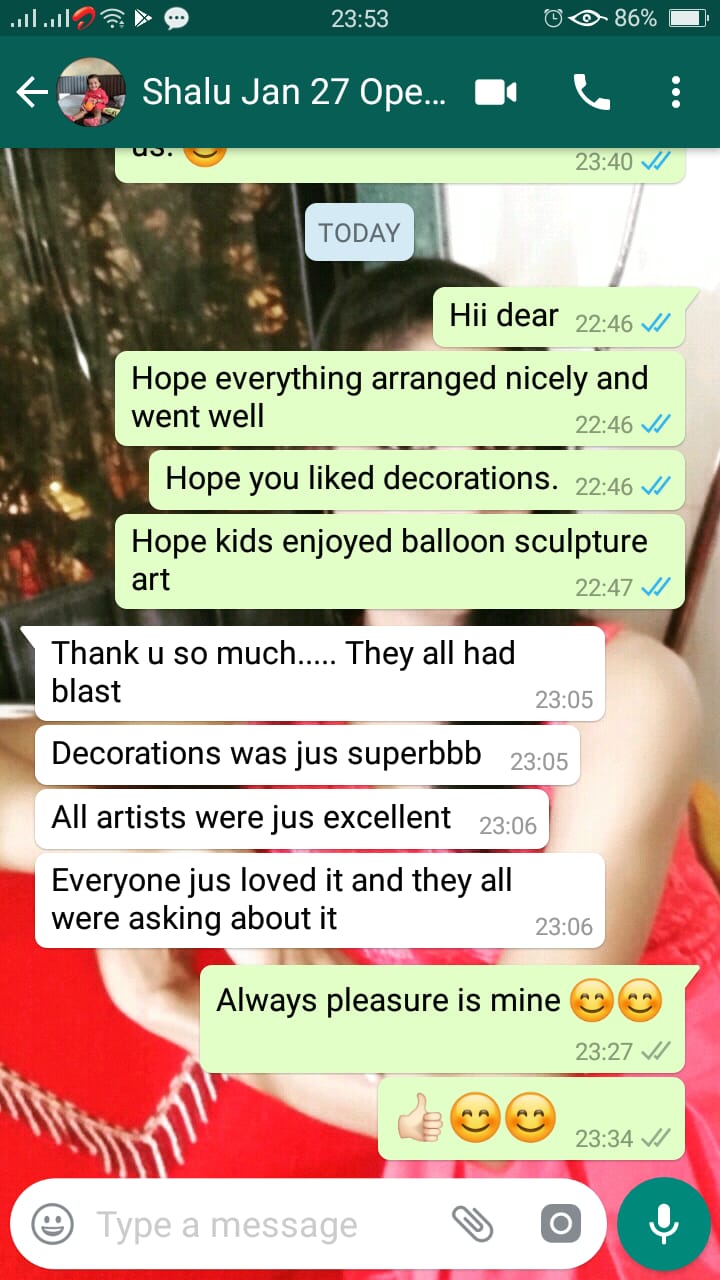Open the contact's profile picture
The width and height of the screenshot is (720, 1280).
pyautogui.click(x=92, y=93)
